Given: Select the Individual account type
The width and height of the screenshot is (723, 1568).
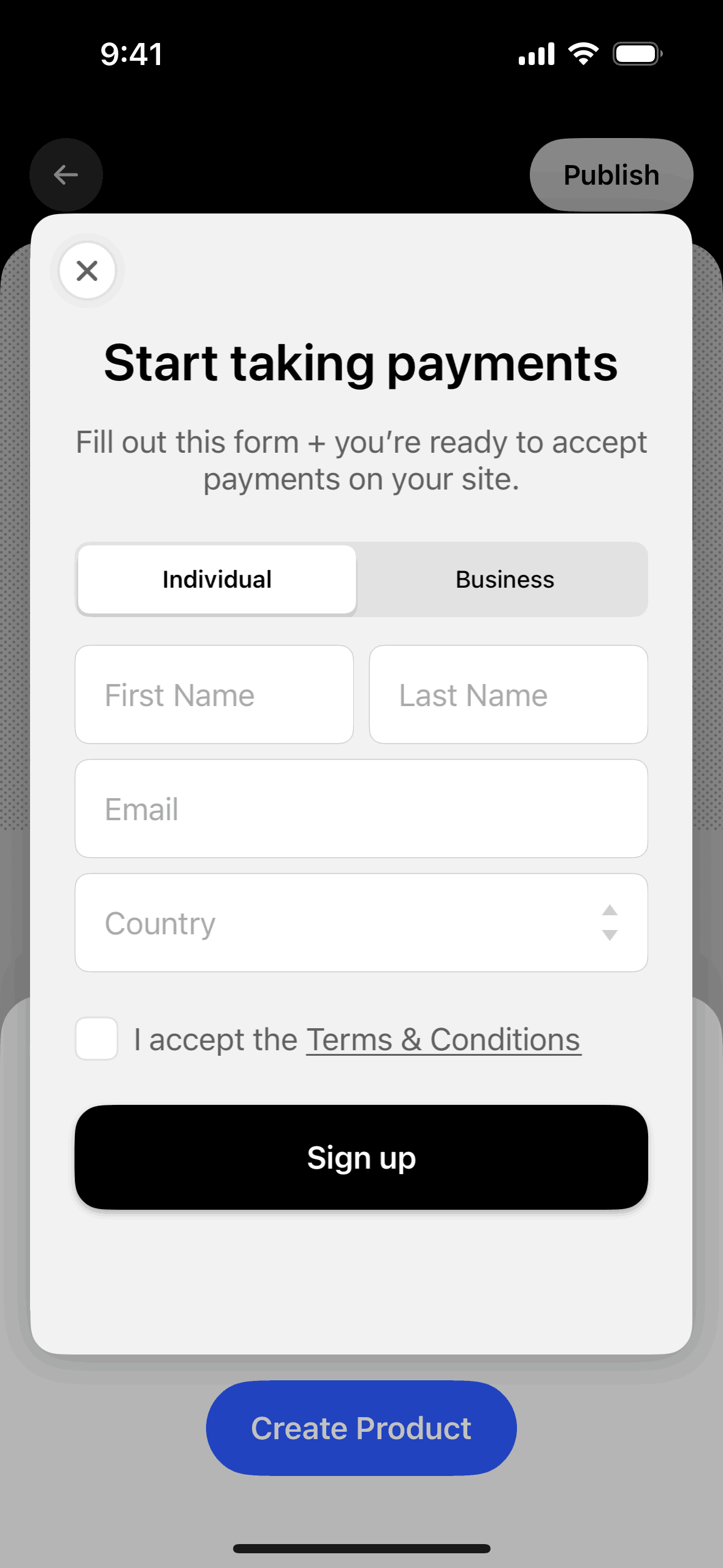Looking at the screenshot, I should click(216, 579).
